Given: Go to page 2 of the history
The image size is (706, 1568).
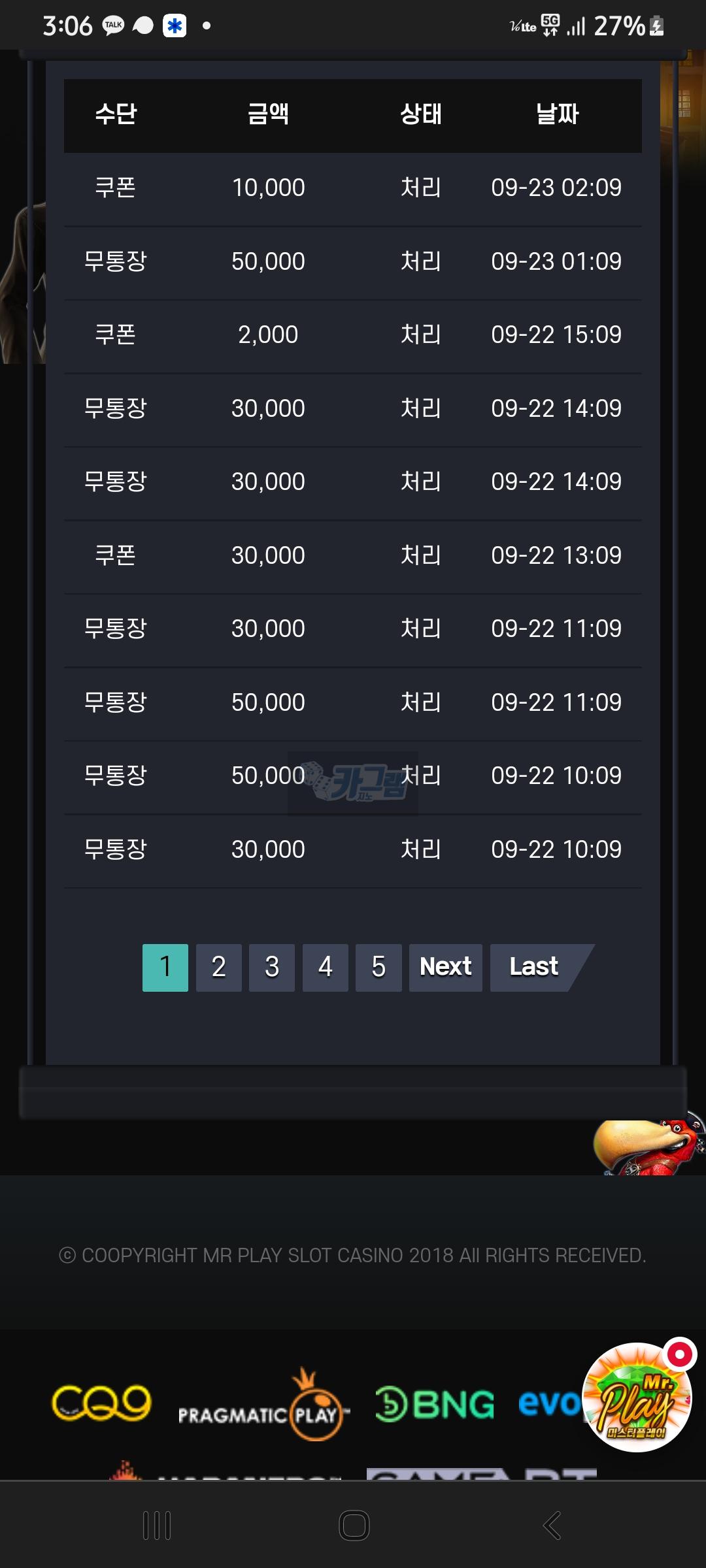Looking at the screenshot, I should (x=218, y=967).
